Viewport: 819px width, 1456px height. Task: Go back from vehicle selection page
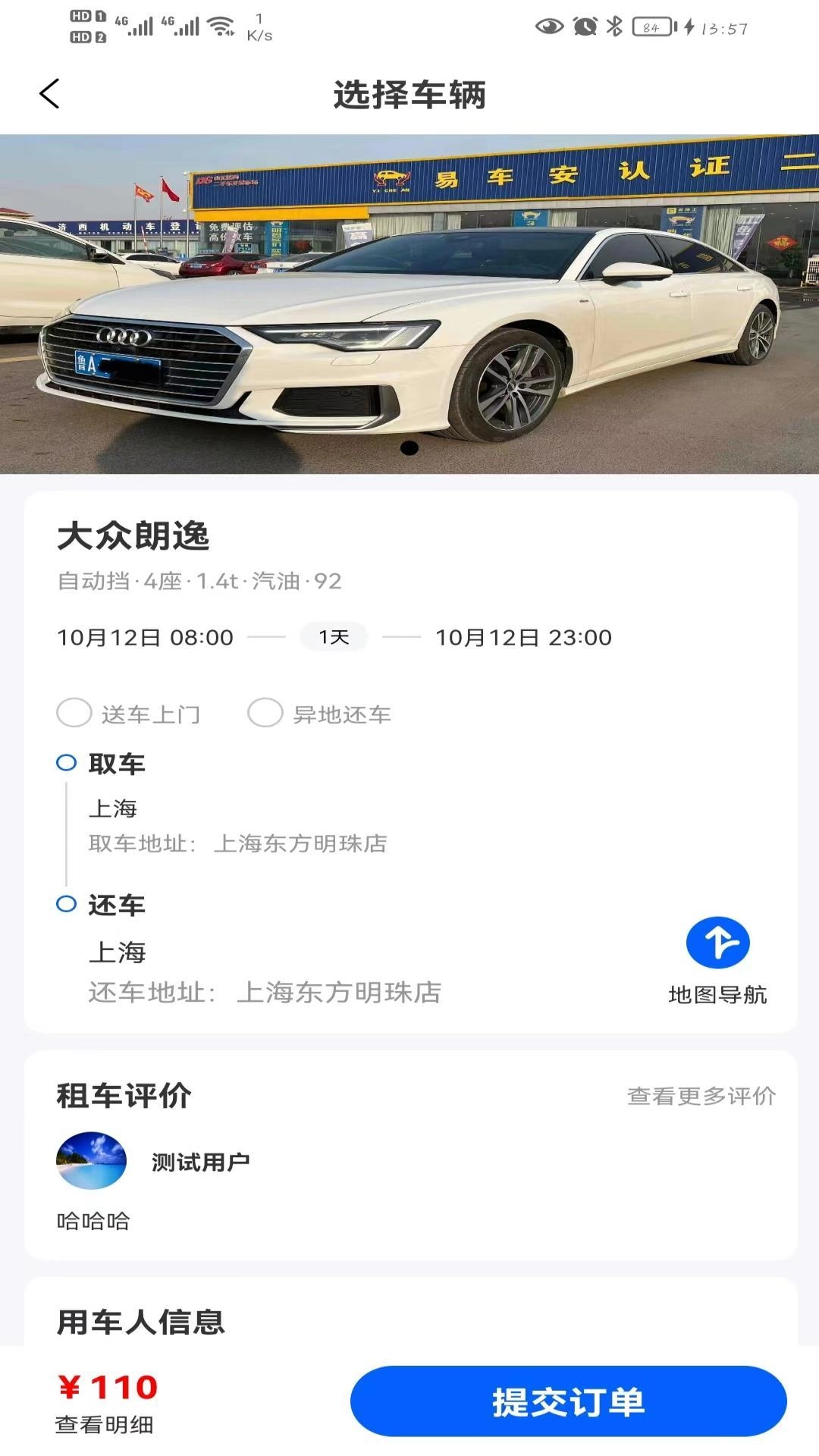(49, 94)
